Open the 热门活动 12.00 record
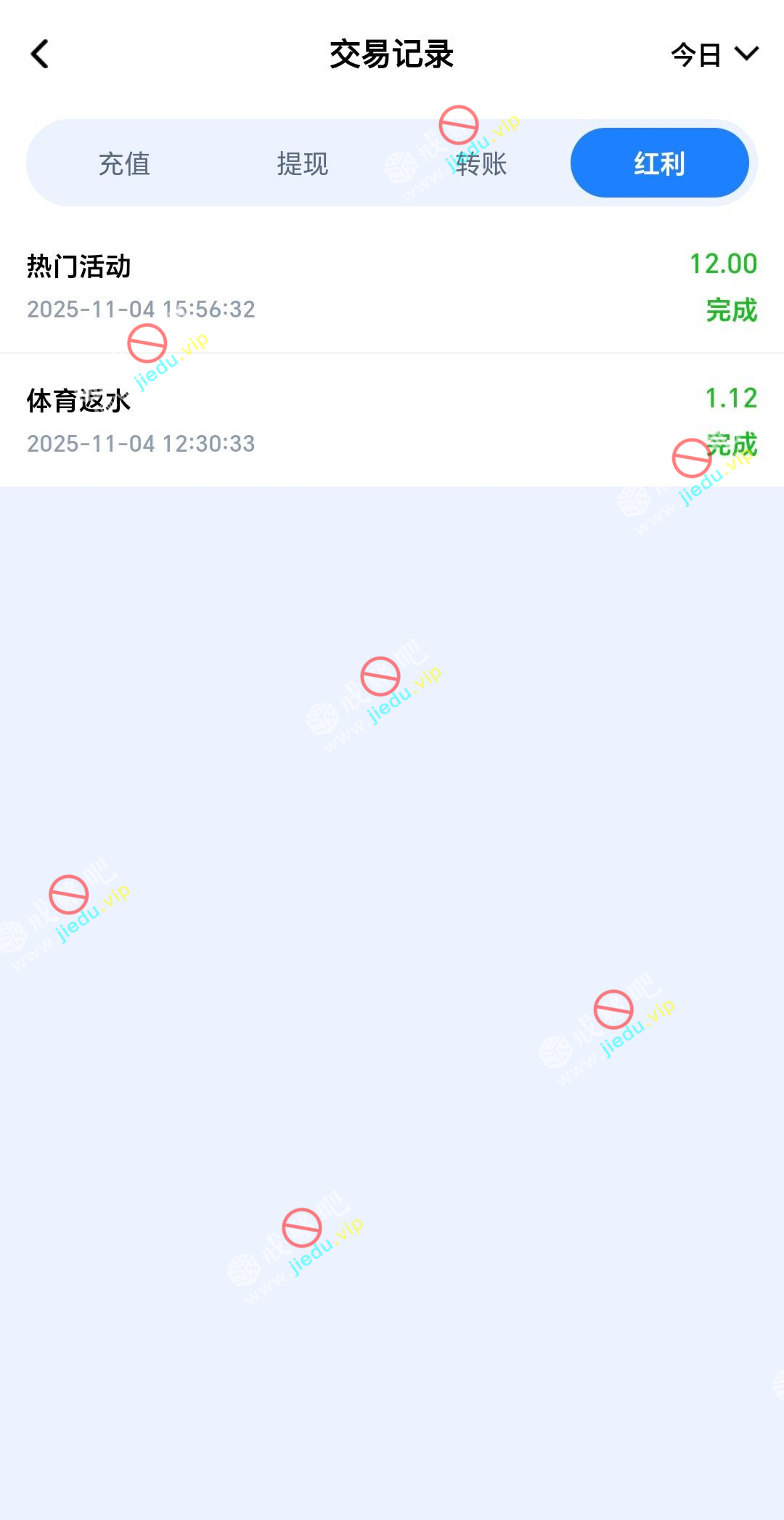784x1520 pixels. coord(392,287)
